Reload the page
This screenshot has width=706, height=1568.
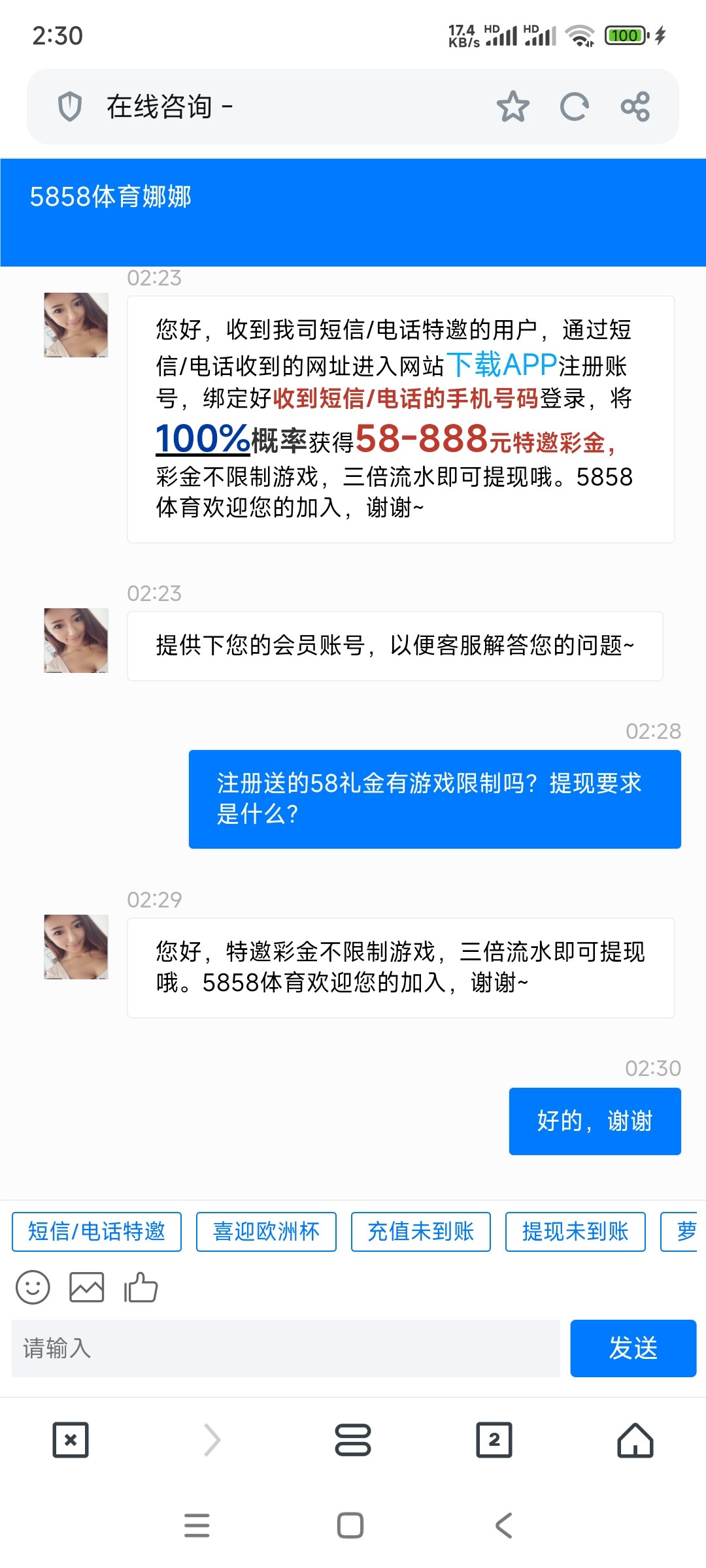[574, 106]
